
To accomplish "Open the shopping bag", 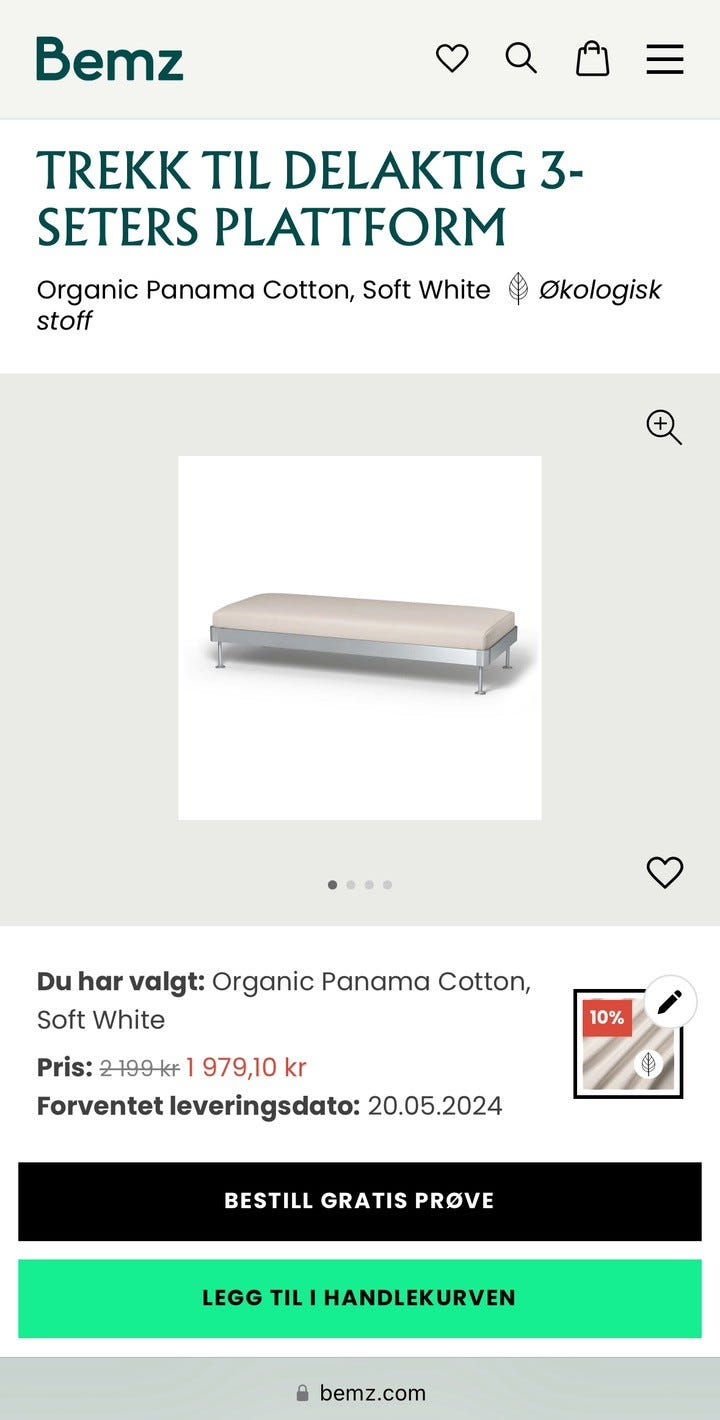I will pyautogui.click(x=592, y=59).
